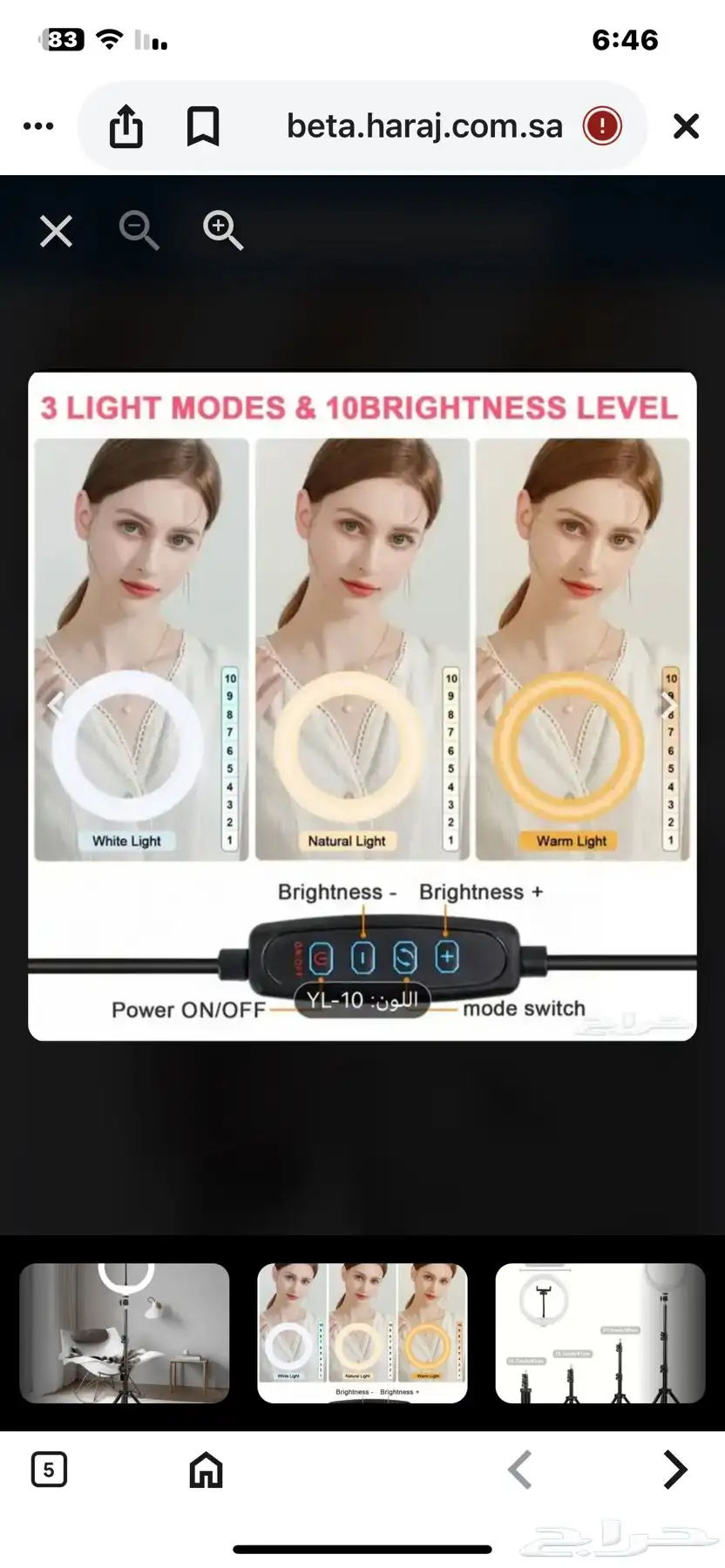This screenshot has height=1568, width=725.
Task: Open the security warning icon
Action: point(602,126)
